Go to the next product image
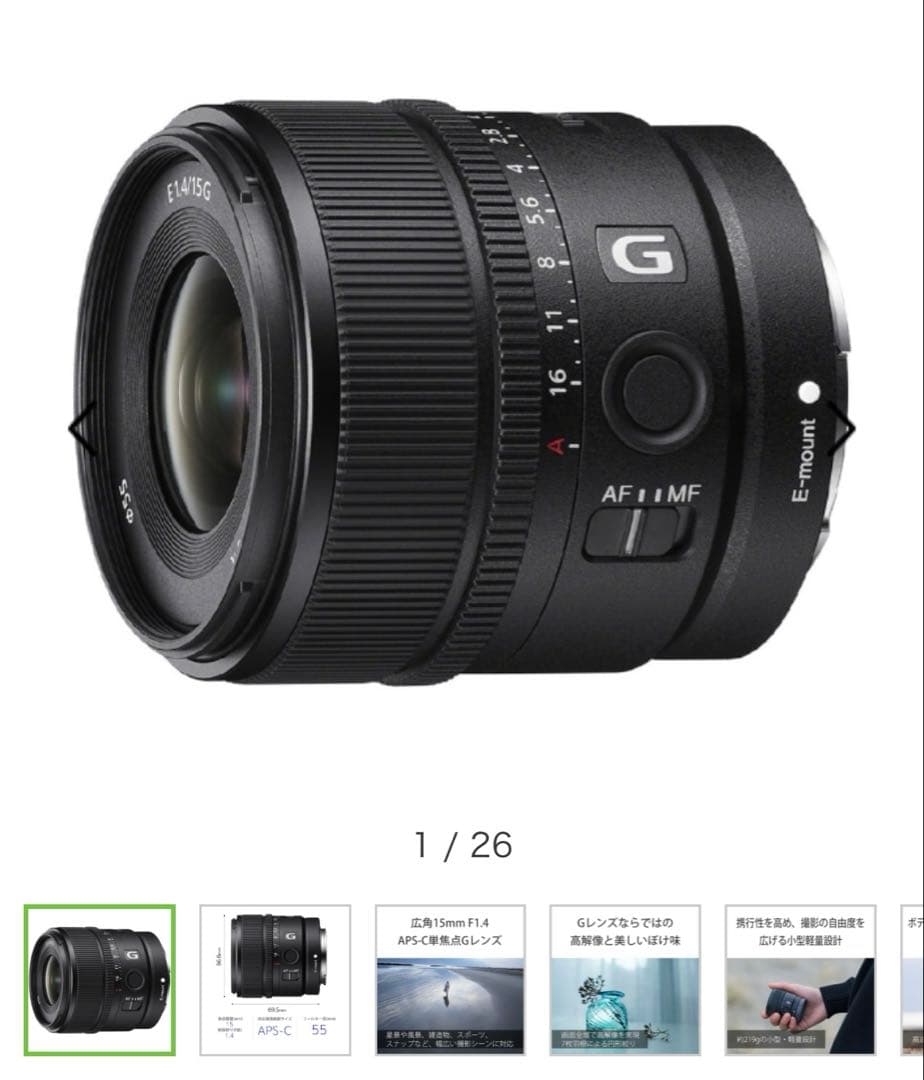The height and width of the screenshot is (1080, 924). click(x=842, y=430)
